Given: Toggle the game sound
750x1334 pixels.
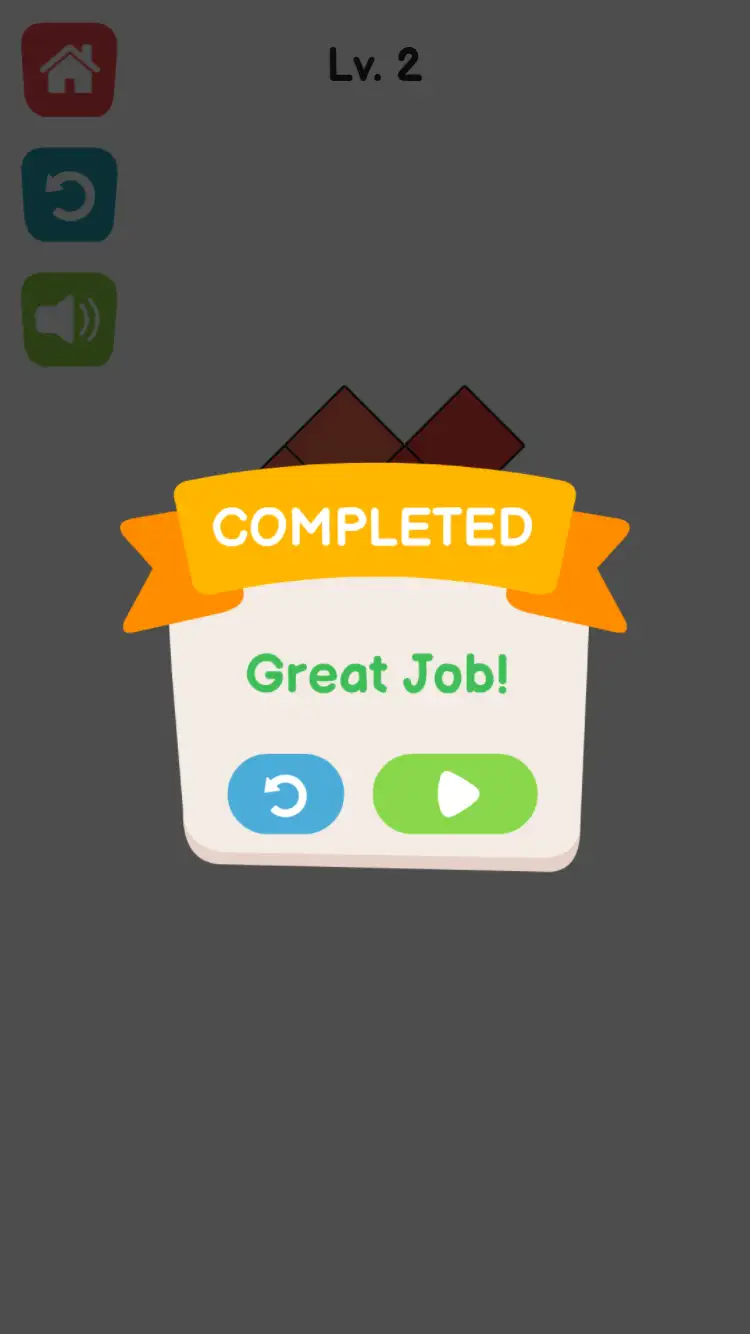Looking at the screenshot, I should pyautogui.click(x=69, y=320).
